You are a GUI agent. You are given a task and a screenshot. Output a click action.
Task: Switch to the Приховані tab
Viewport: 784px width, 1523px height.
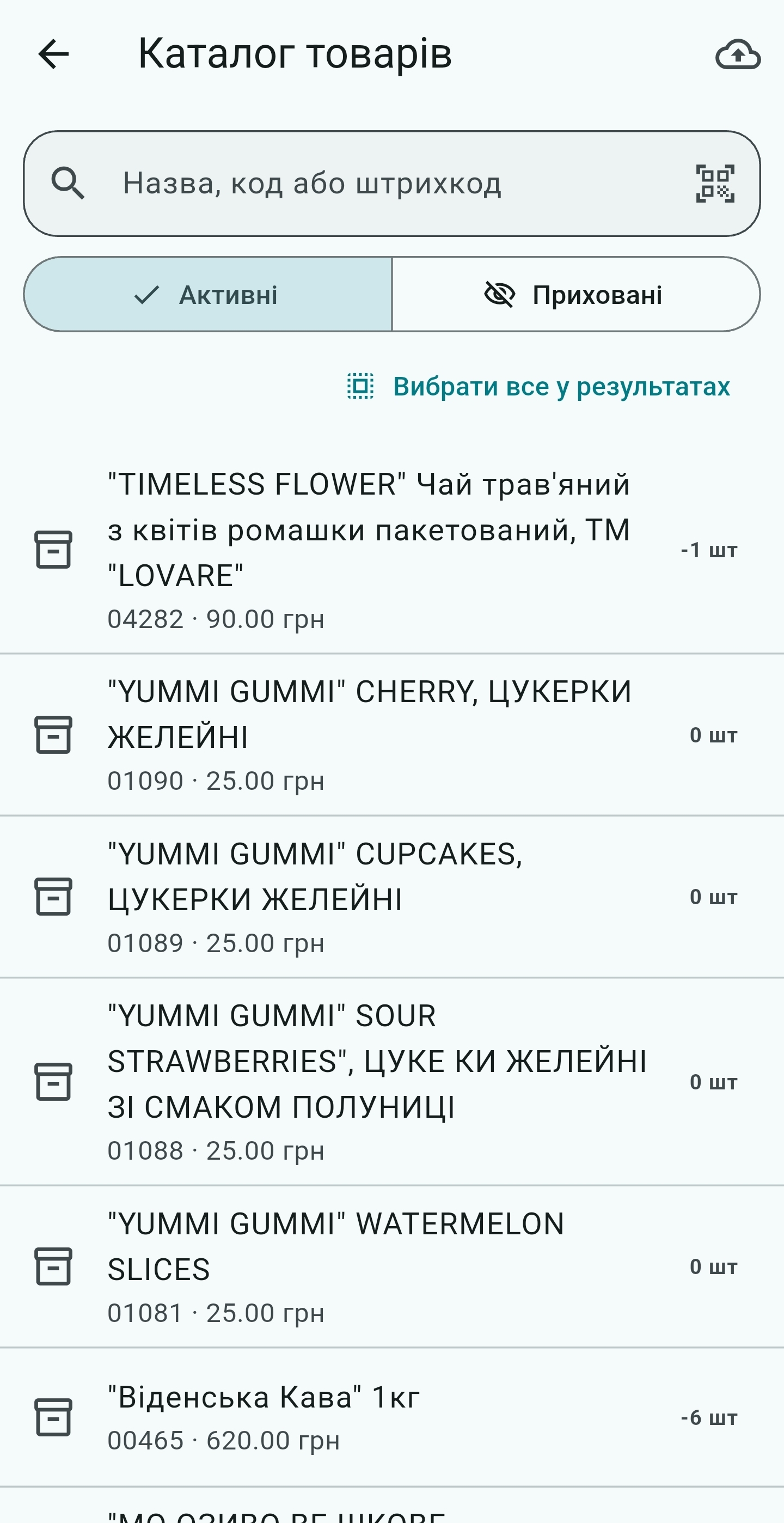(x=576, y=295)
